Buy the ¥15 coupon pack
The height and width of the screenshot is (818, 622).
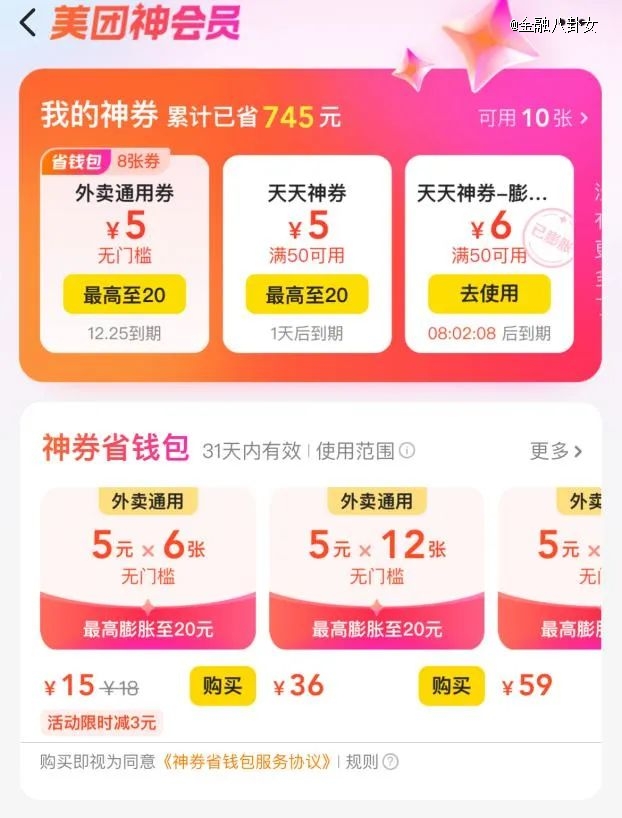(222, 686)
